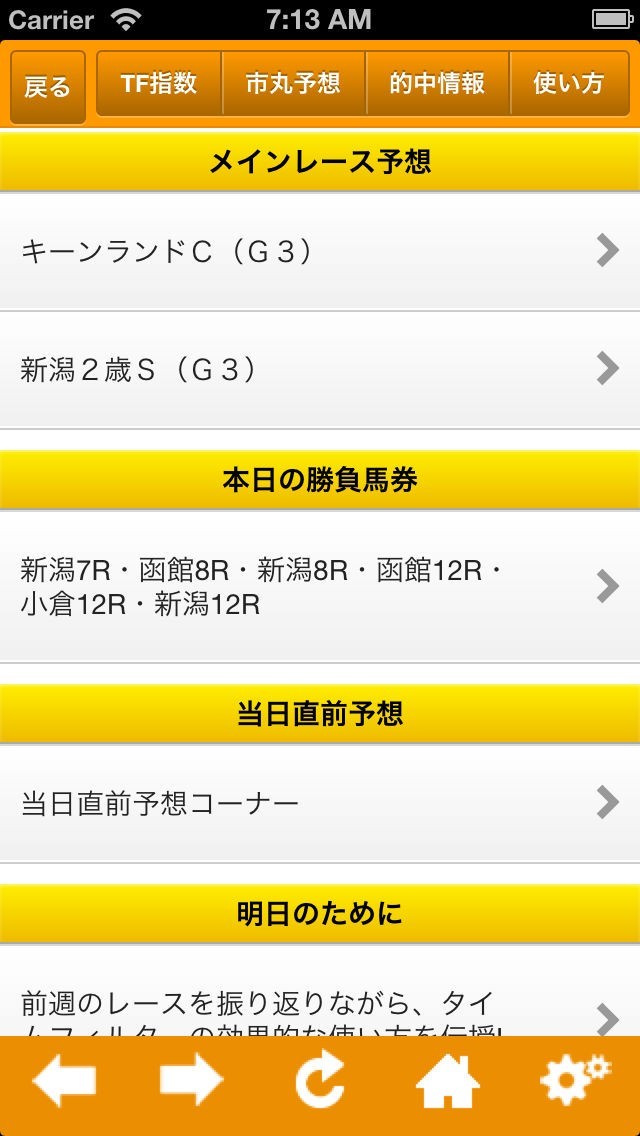Open settings via the gear icon
This screenshot has height=1136, width=640.
pyautogui.click(x=574, y=1082)
